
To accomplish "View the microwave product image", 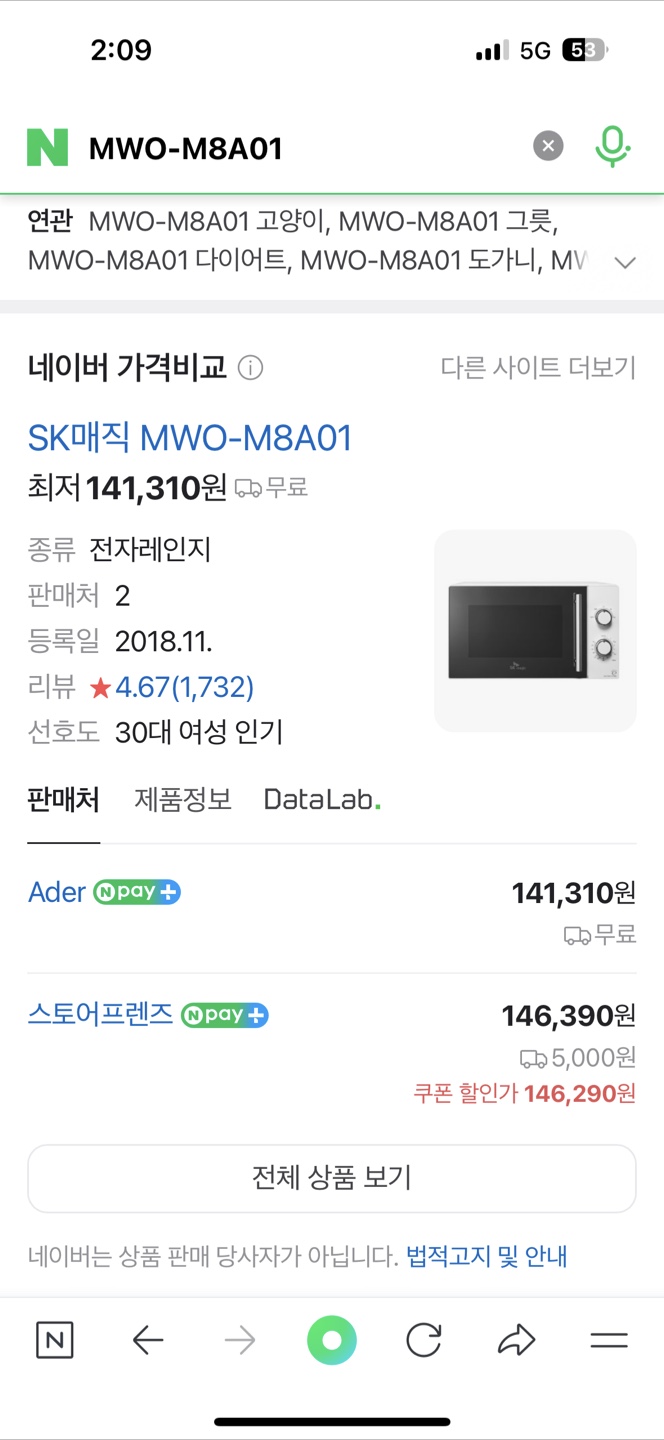I will point(535,631).
